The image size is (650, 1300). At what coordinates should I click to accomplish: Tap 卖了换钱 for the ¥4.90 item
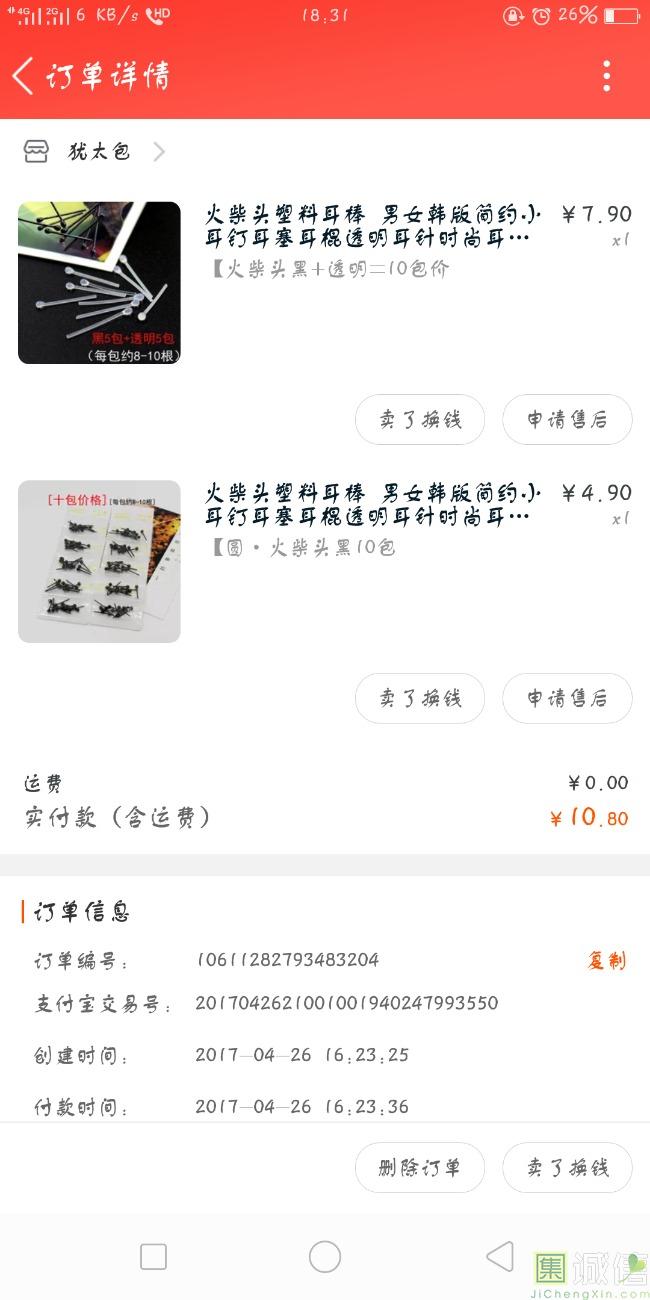(x=420, y=698)
